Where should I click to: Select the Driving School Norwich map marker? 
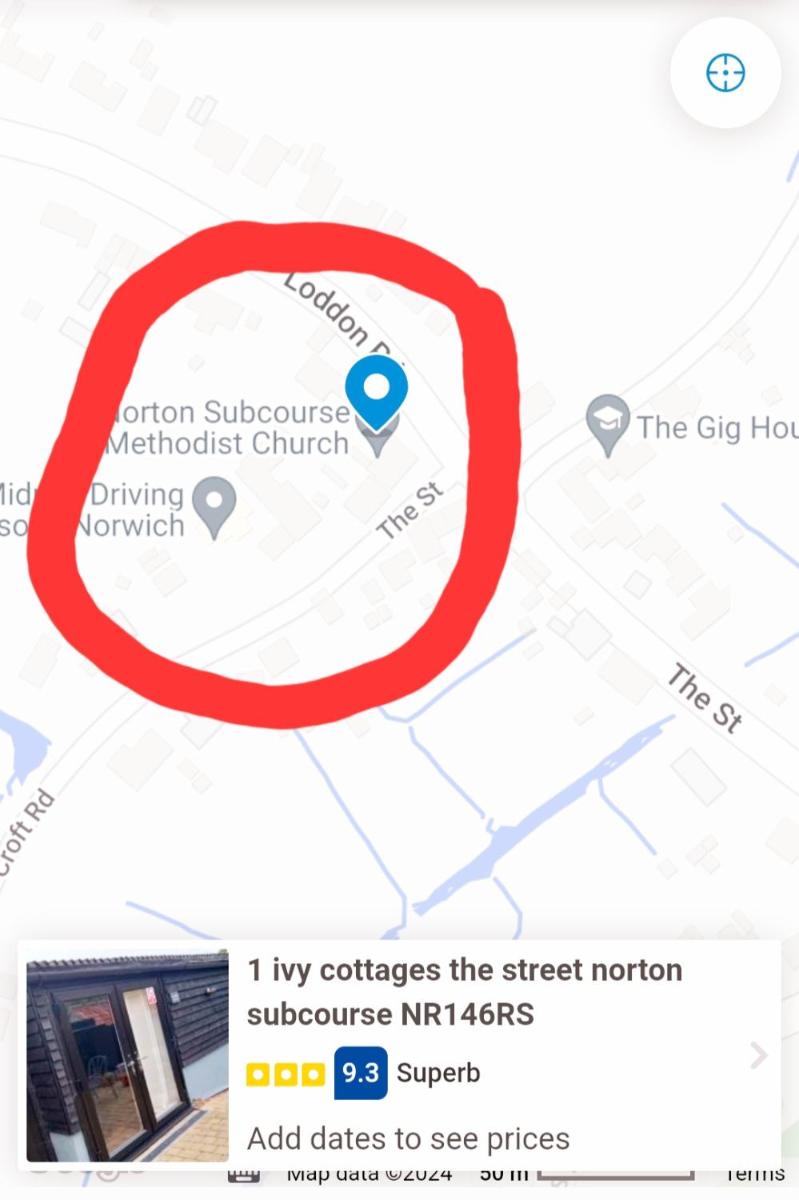click(x=214, y=503)
